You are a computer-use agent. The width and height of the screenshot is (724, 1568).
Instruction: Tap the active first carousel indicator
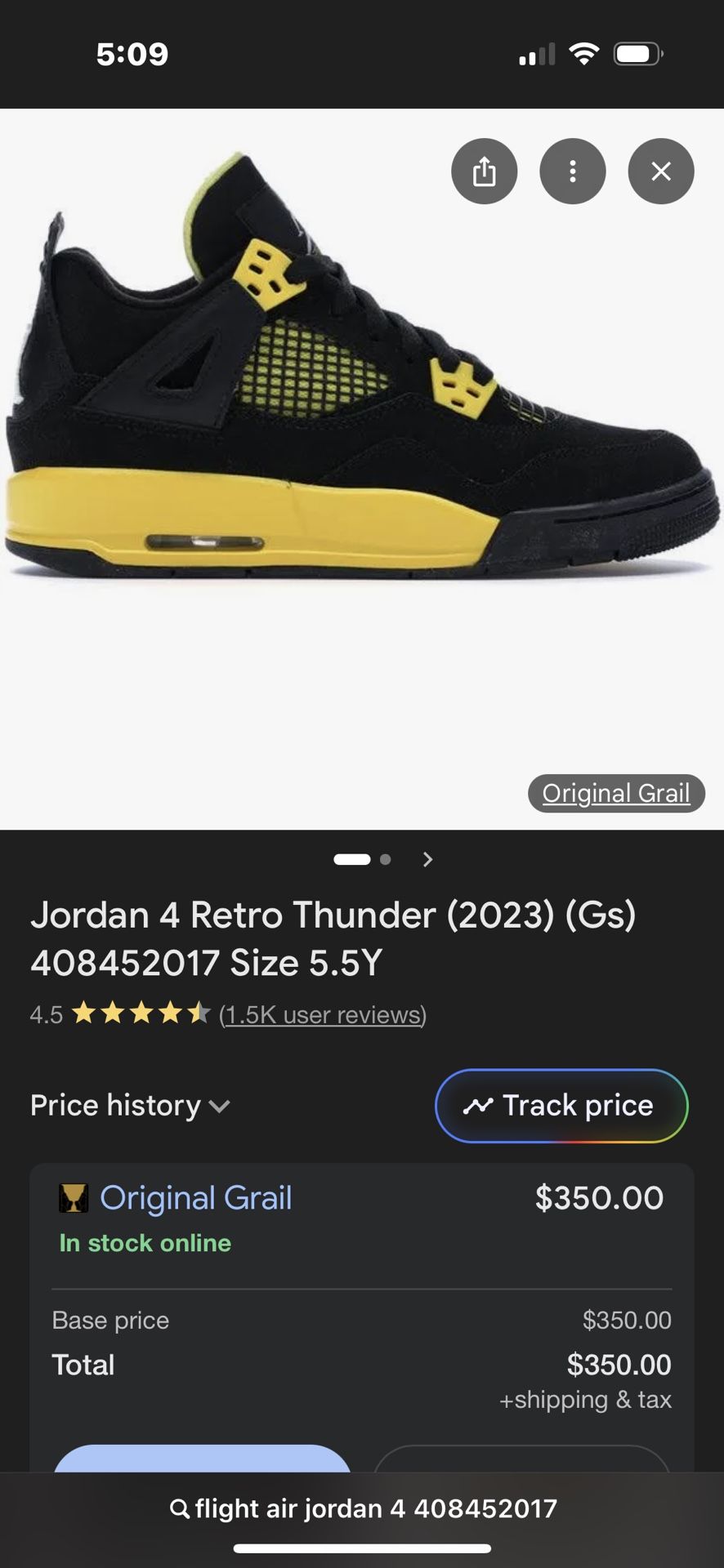click(x=353, y=859)
